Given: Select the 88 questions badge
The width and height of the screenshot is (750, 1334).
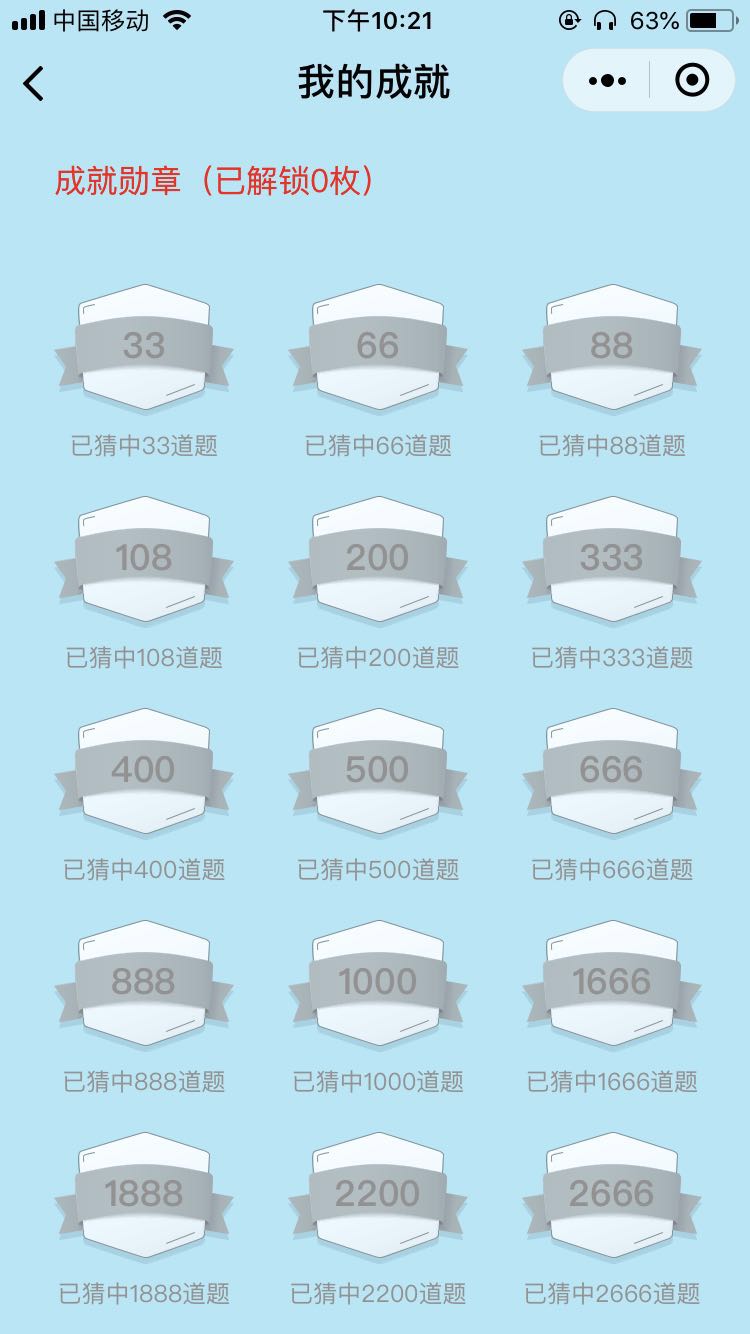Looking at the screenshot, I should coord(612,348).
